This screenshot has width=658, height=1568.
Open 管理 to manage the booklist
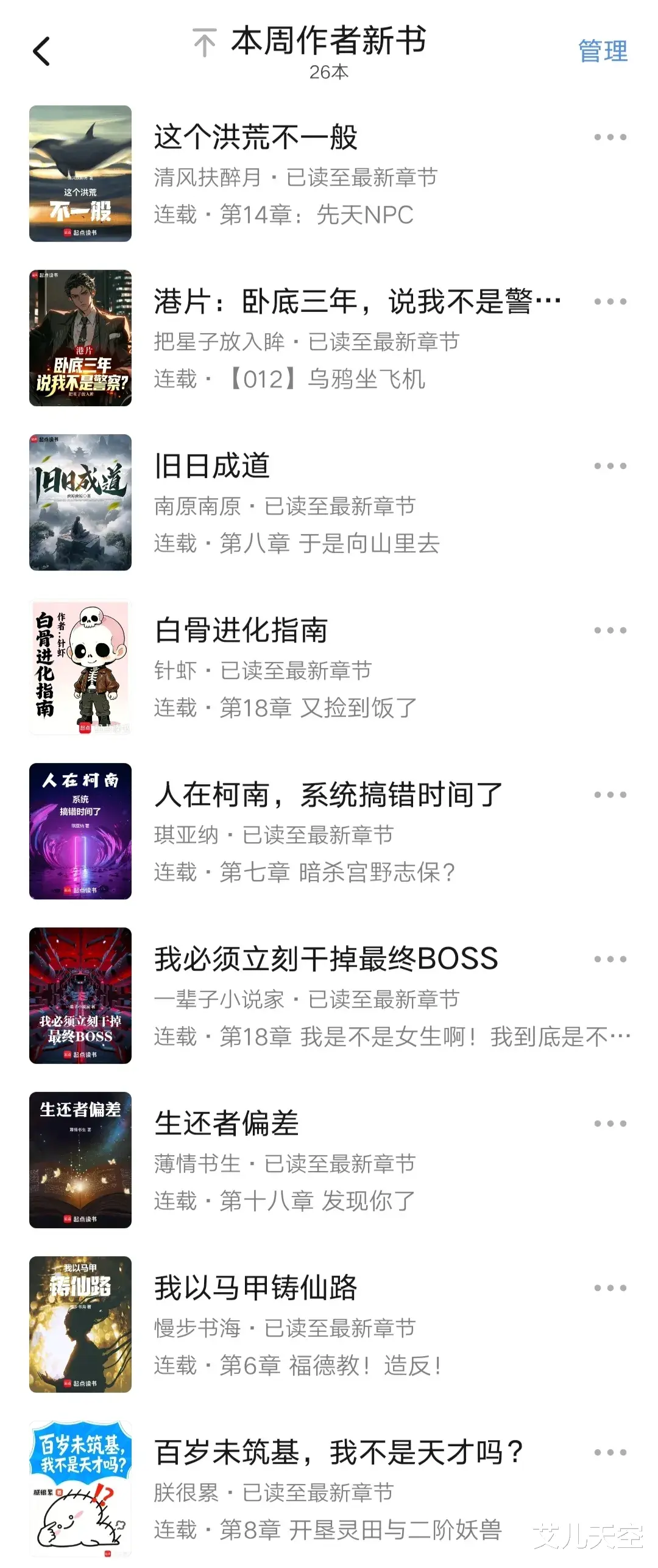tap(602, 51)
